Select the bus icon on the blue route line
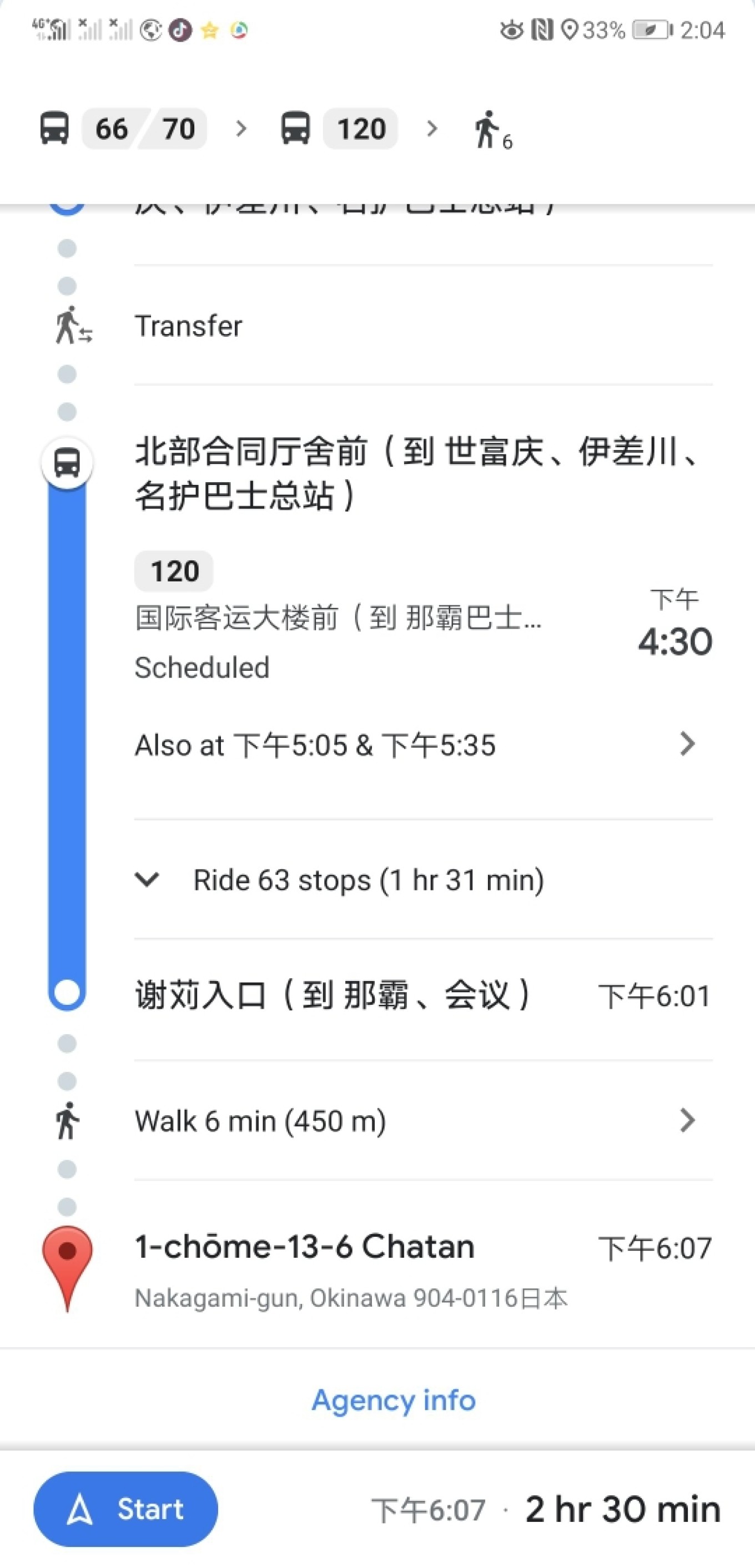This screenshot has height=1568, width=755. pyautogui.click(x=68, y=463)
